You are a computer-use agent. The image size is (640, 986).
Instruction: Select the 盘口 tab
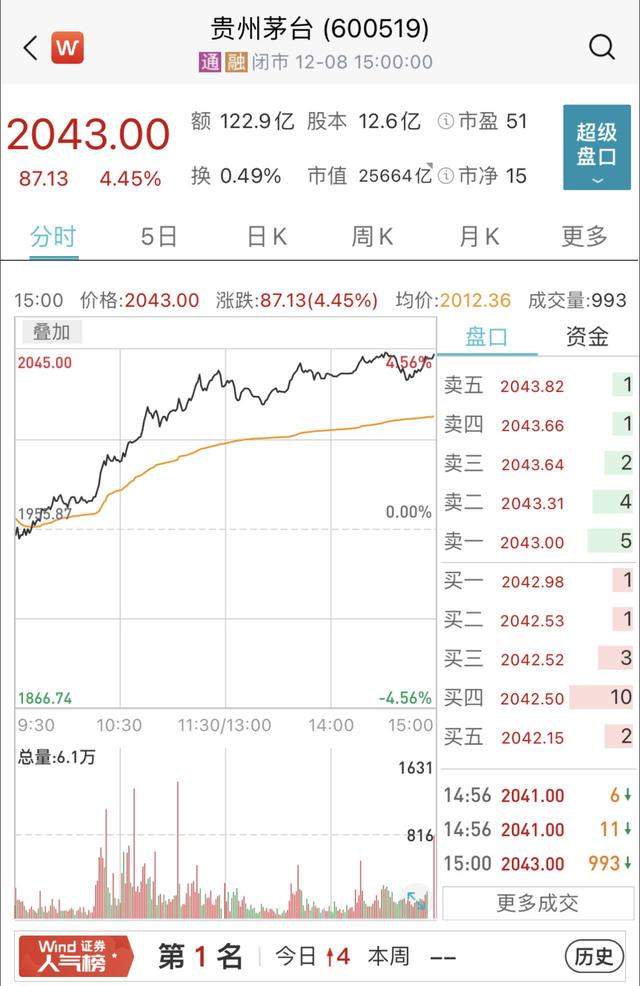point(487,336)
